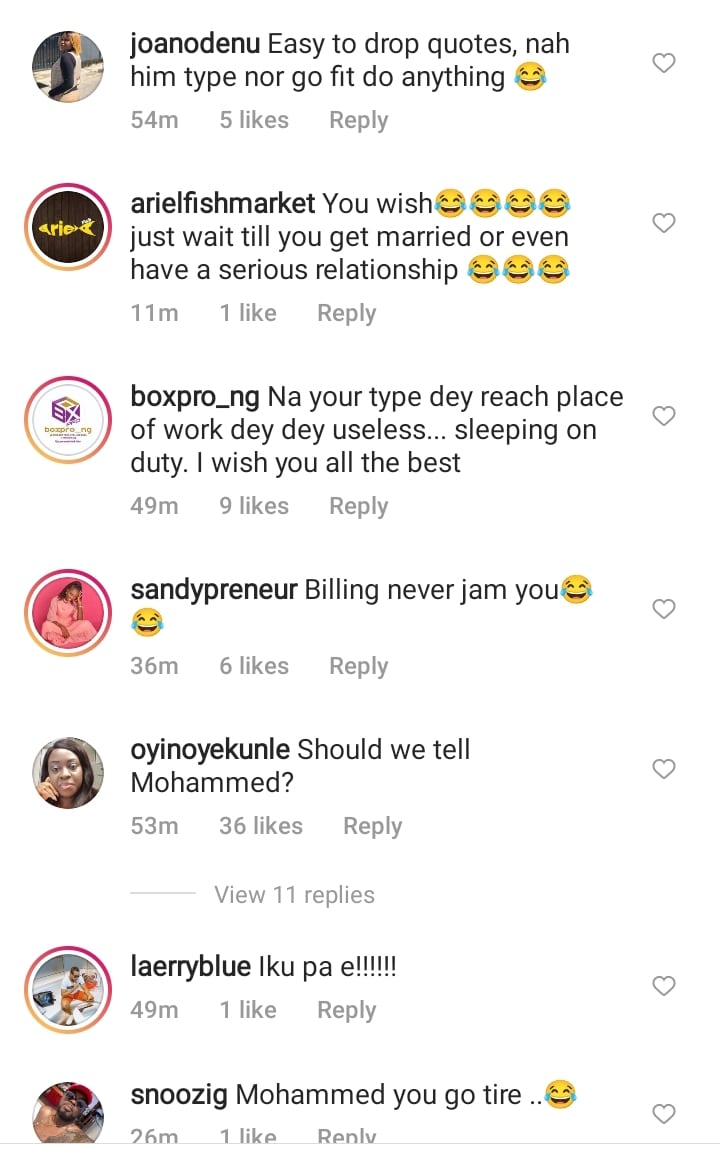Open arielfishmarket's profile avatar
Screen dimensions: 720x1149
coord(68,227)
